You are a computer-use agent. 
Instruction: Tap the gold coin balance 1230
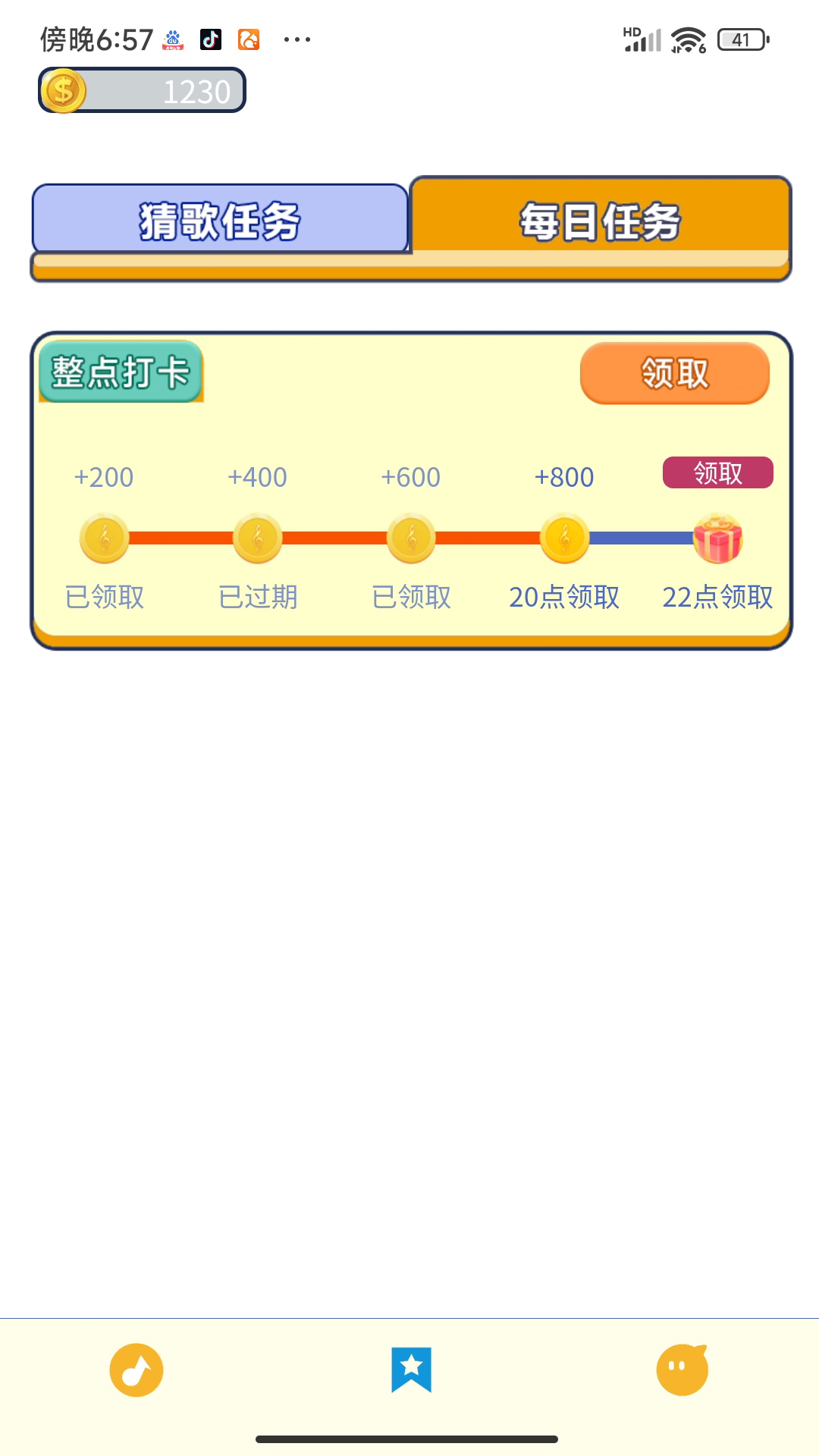(x=143, y=90)
